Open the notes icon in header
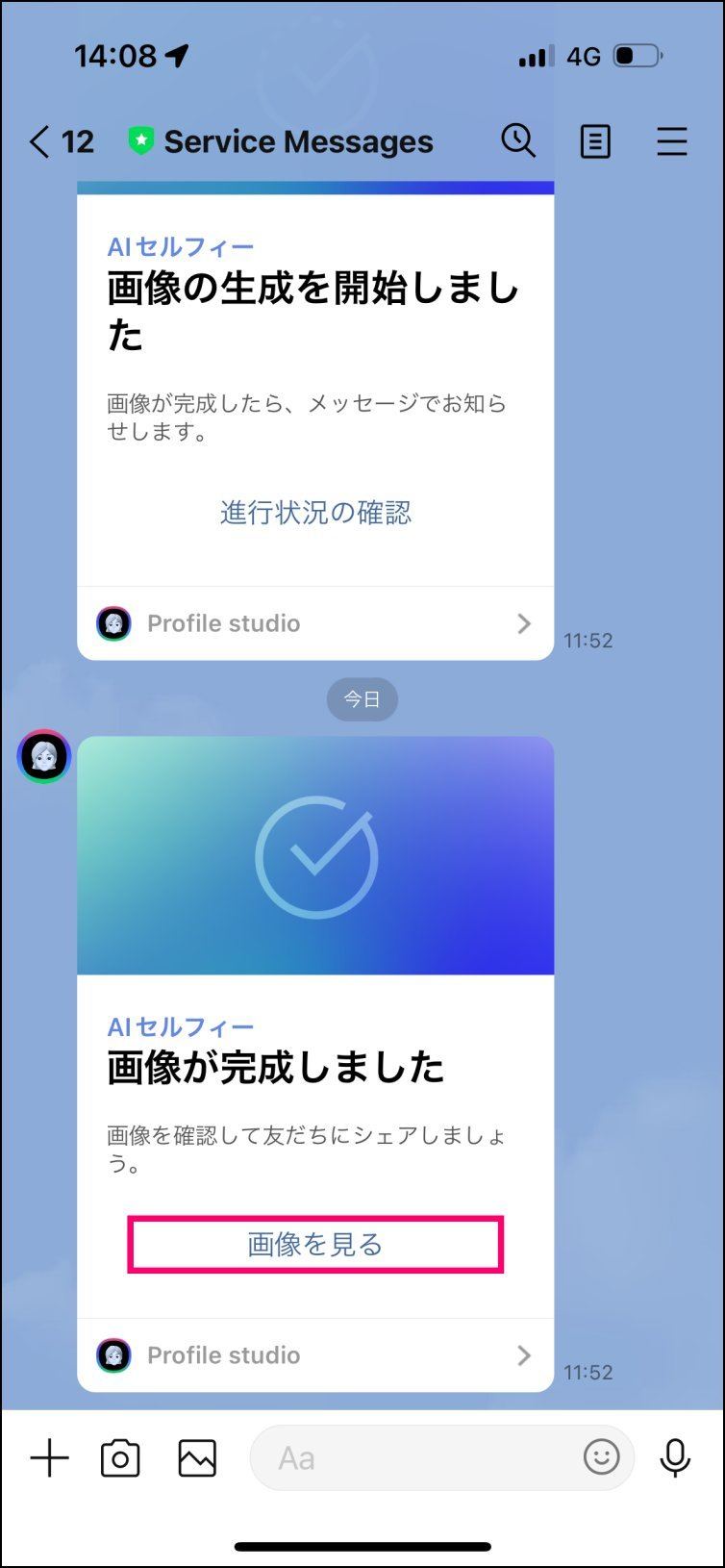 pos(595,141)
